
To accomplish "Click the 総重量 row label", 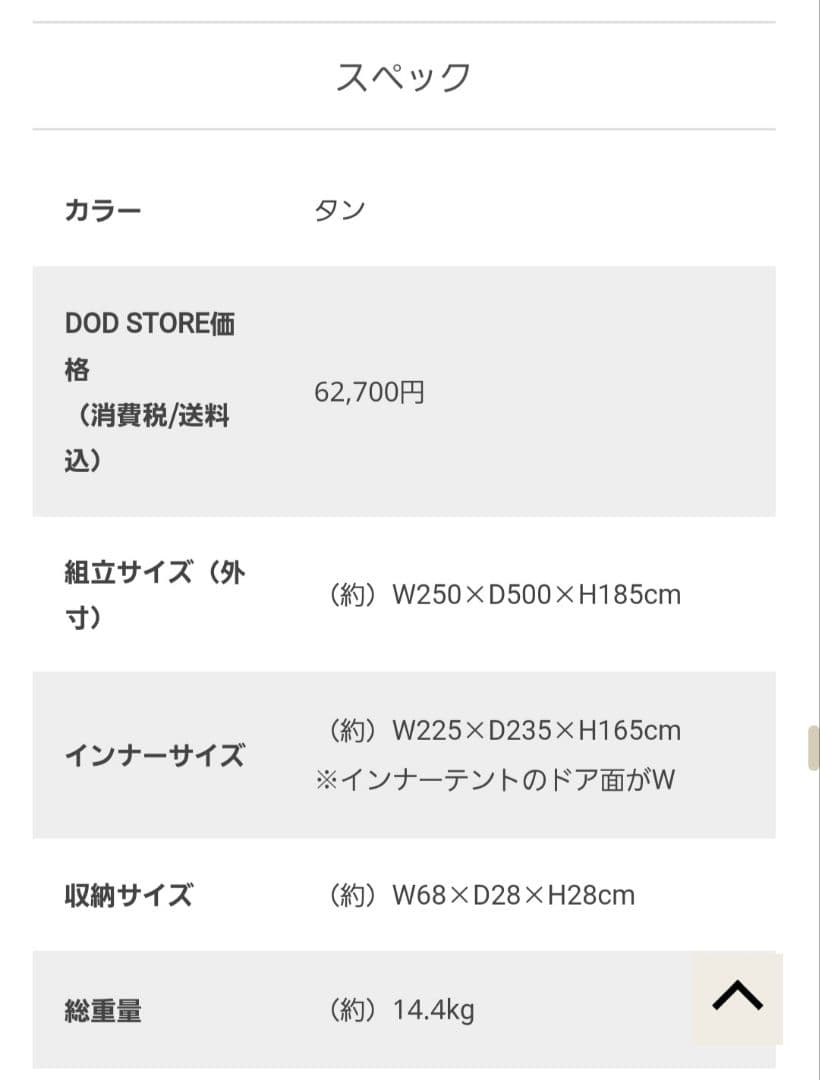I will tap(100, 1009).
